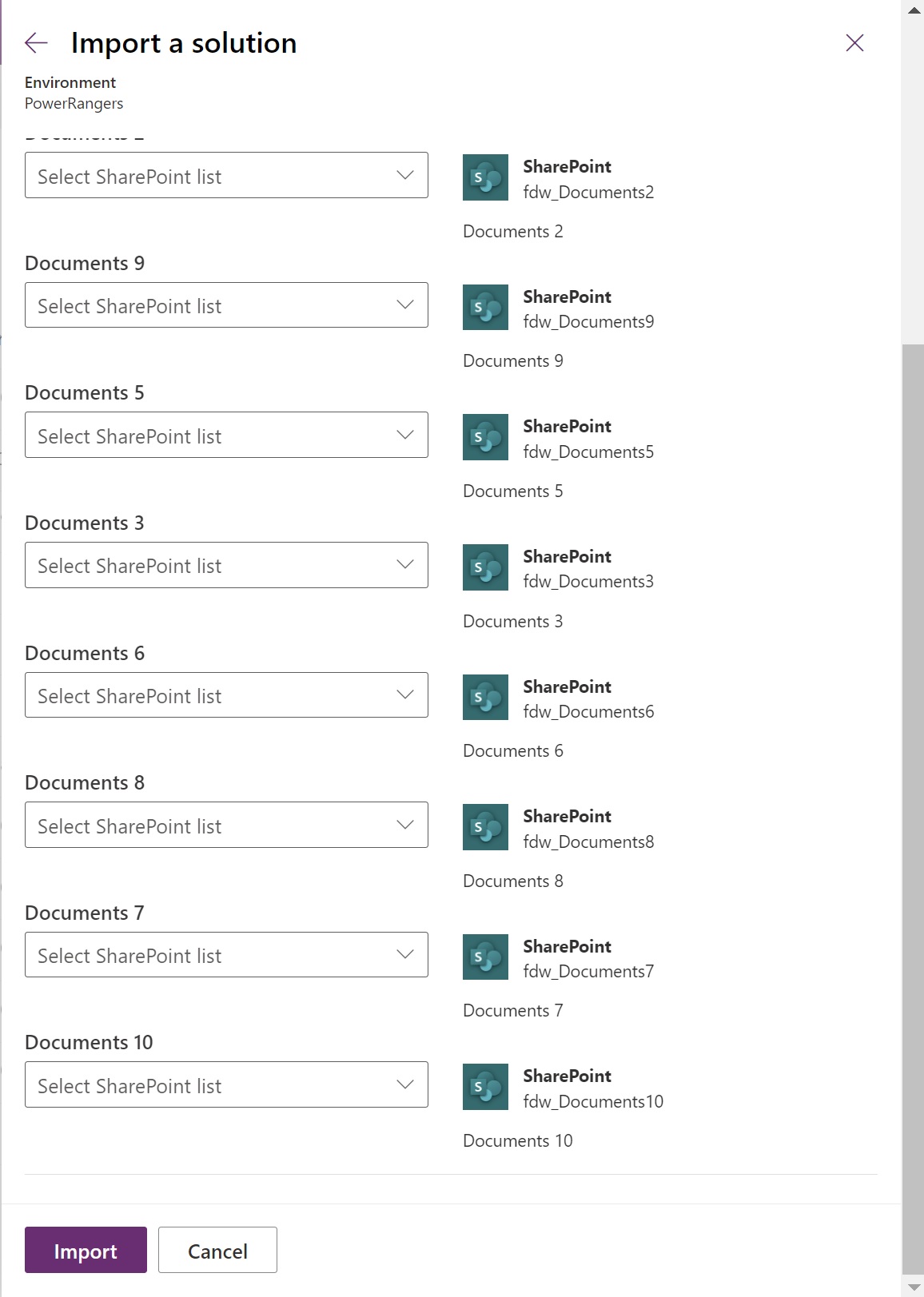This screenshot has width=924, height=1297.
Task: Go back with the arrow icon
Action: tap(37, 43)
